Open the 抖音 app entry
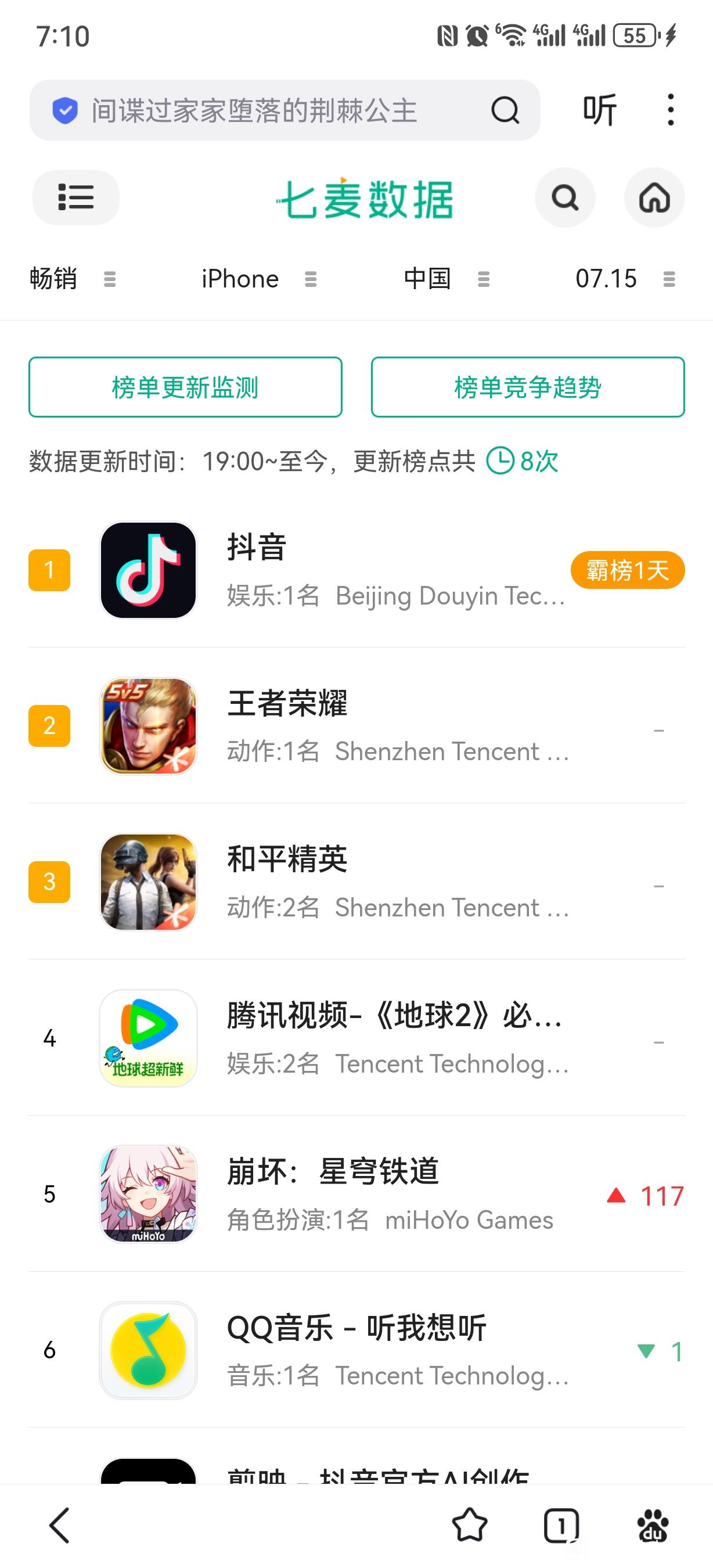713x1568 pixels. [356, 570]
